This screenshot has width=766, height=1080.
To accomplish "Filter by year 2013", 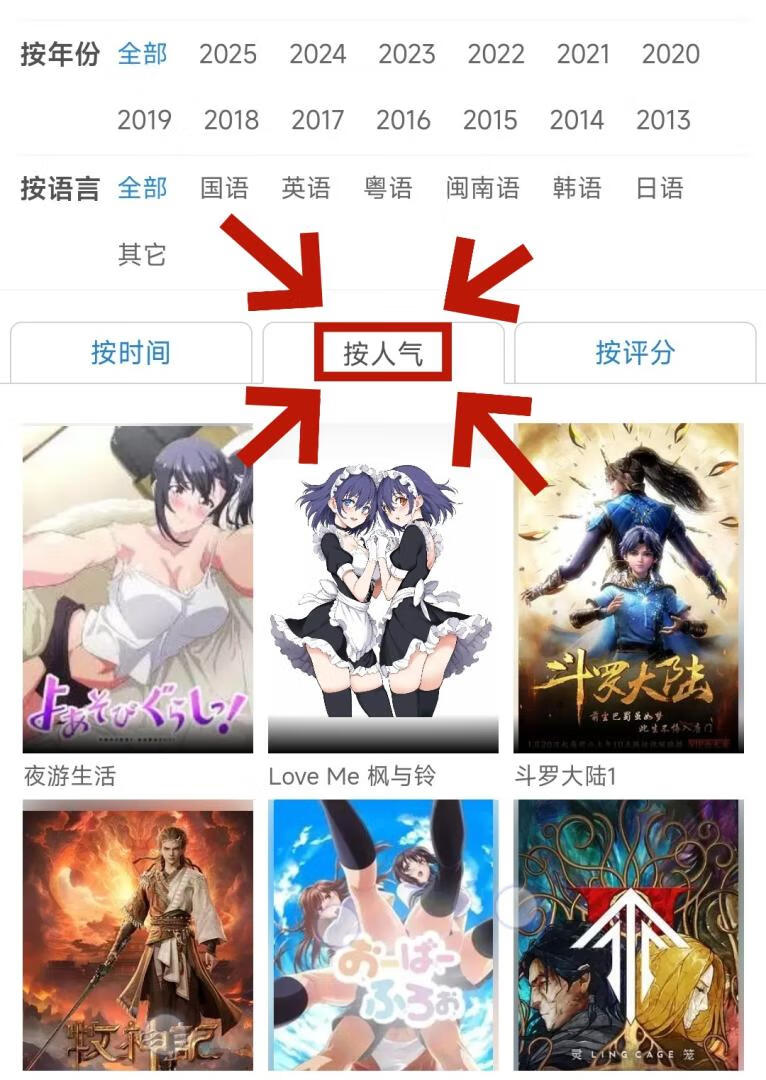I will [663, 120].
